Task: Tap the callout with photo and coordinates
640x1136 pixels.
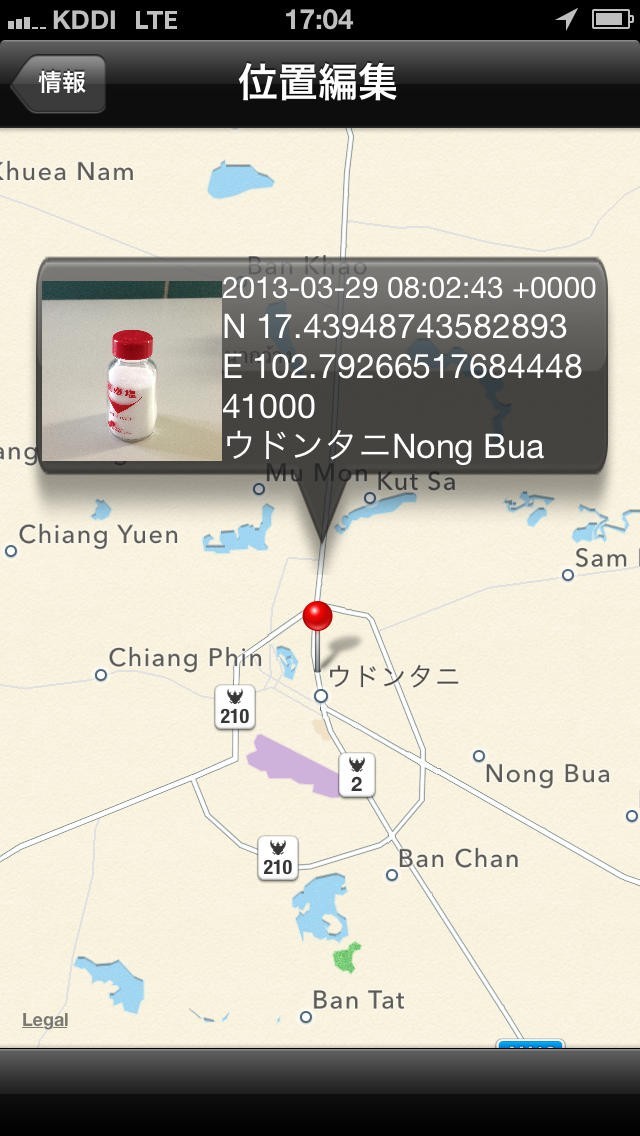Action: pyautogui.click(x=322, y=366)
